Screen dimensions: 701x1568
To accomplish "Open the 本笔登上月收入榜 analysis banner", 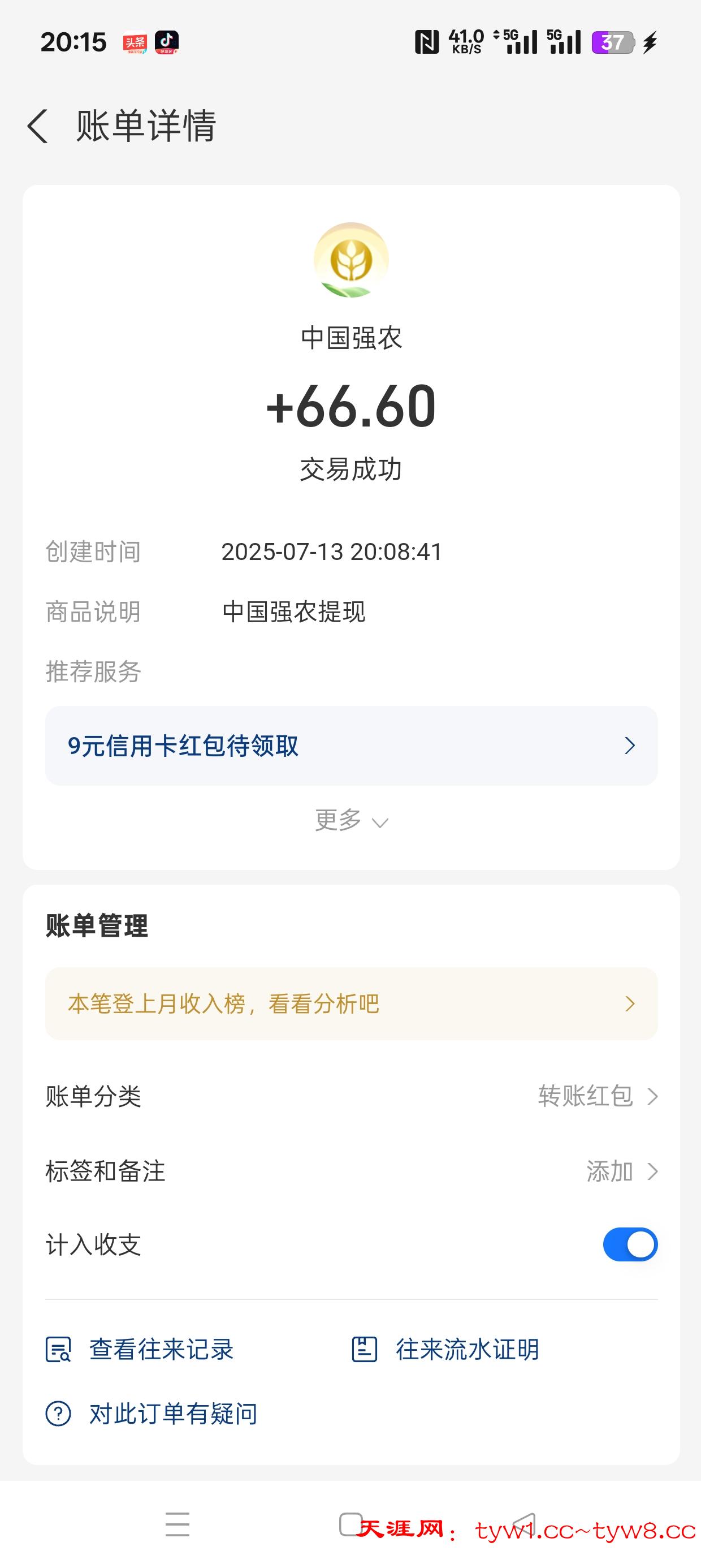I will point(351,1003).
